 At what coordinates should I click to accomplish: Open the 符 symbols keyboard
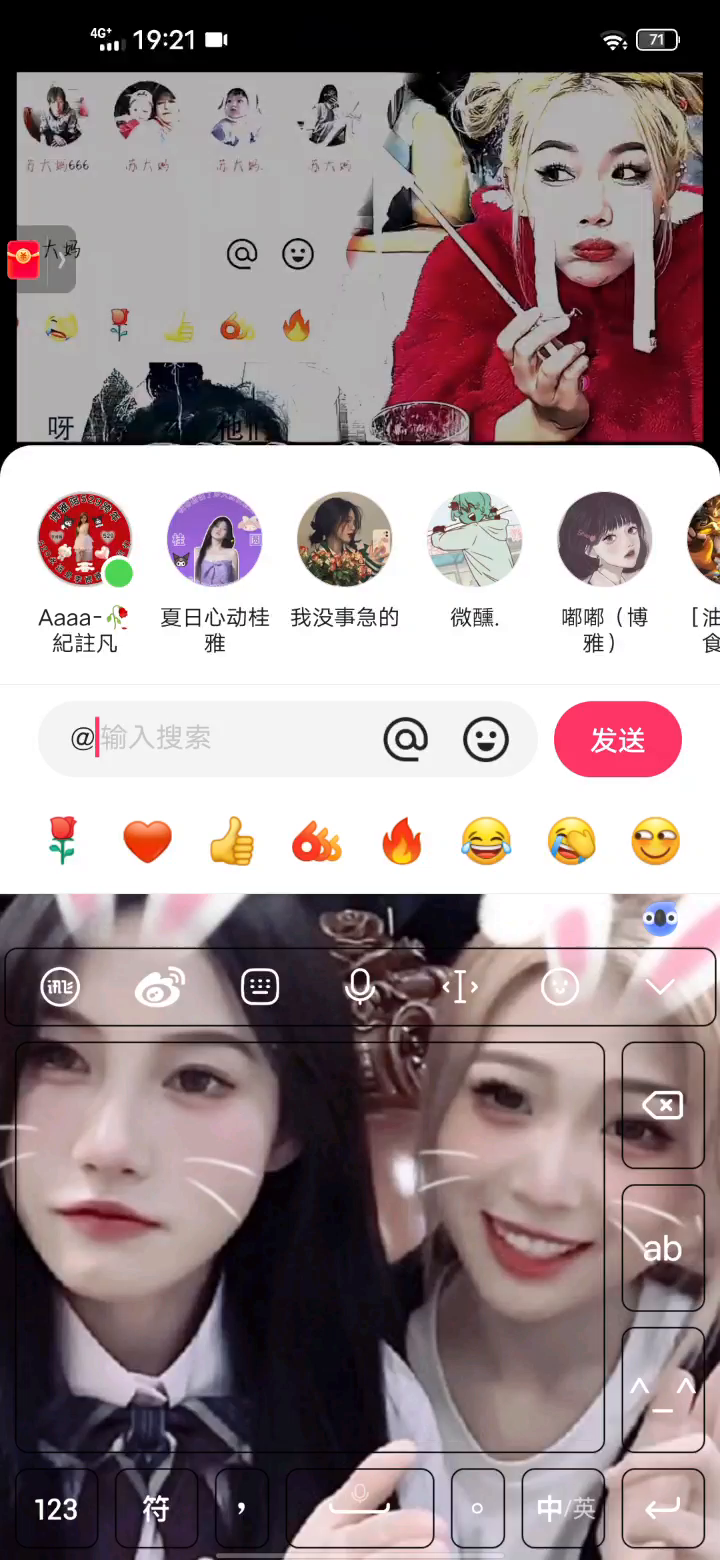[156, 1508]
